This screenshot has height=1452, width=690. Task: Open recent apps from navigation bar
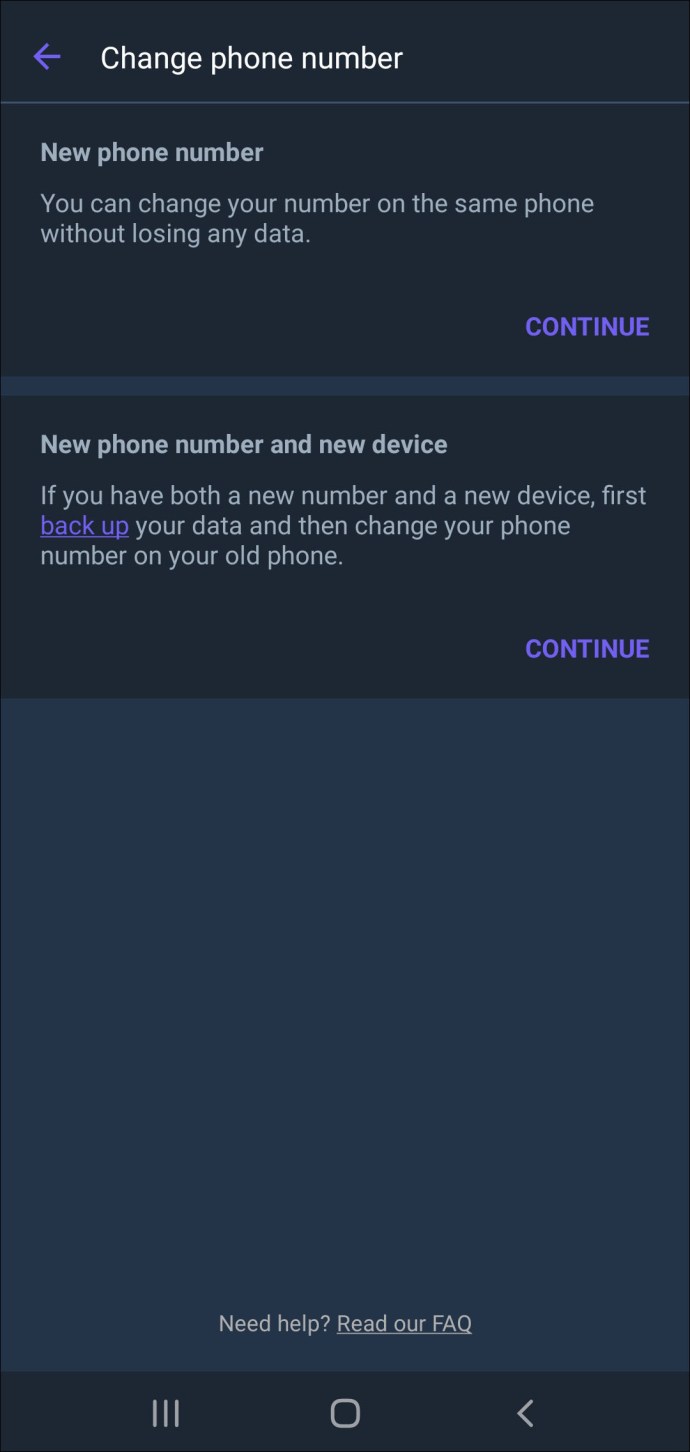[x=165, y=1412]
